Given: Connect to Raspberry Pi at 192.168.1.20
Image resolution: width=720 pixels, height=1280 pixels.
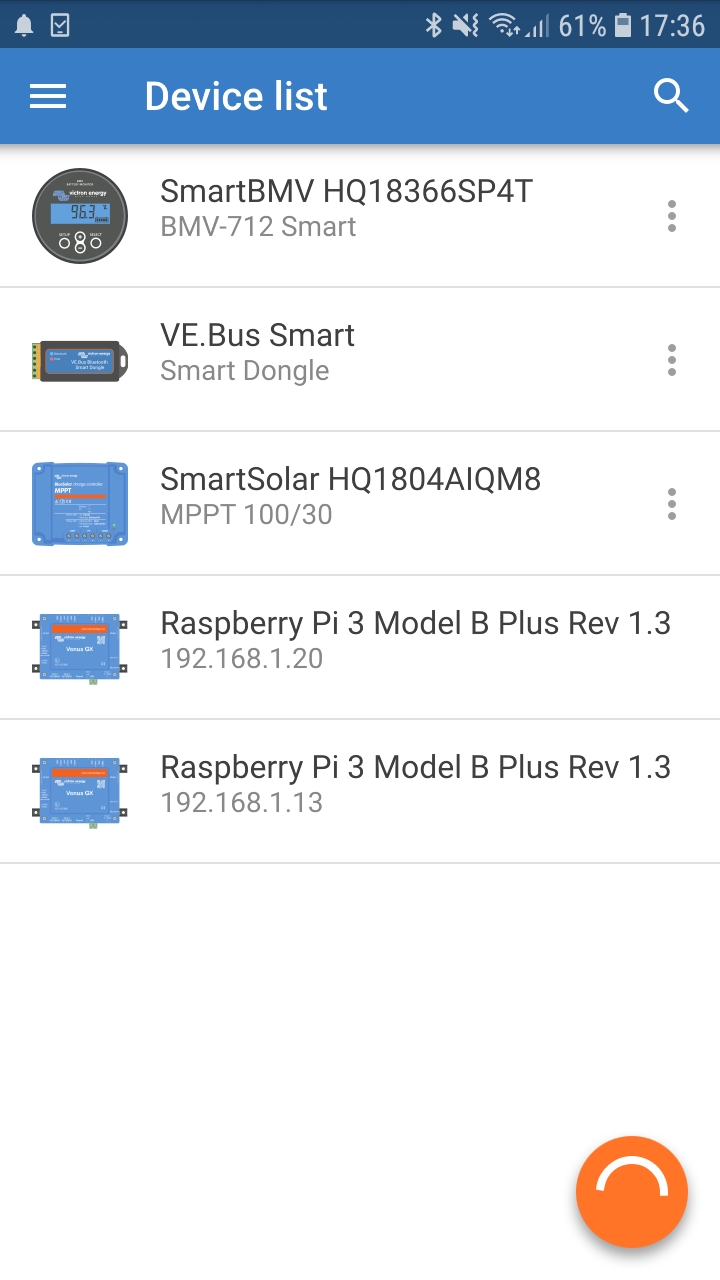Looking at the screenshot, I should tap(414, 640).
